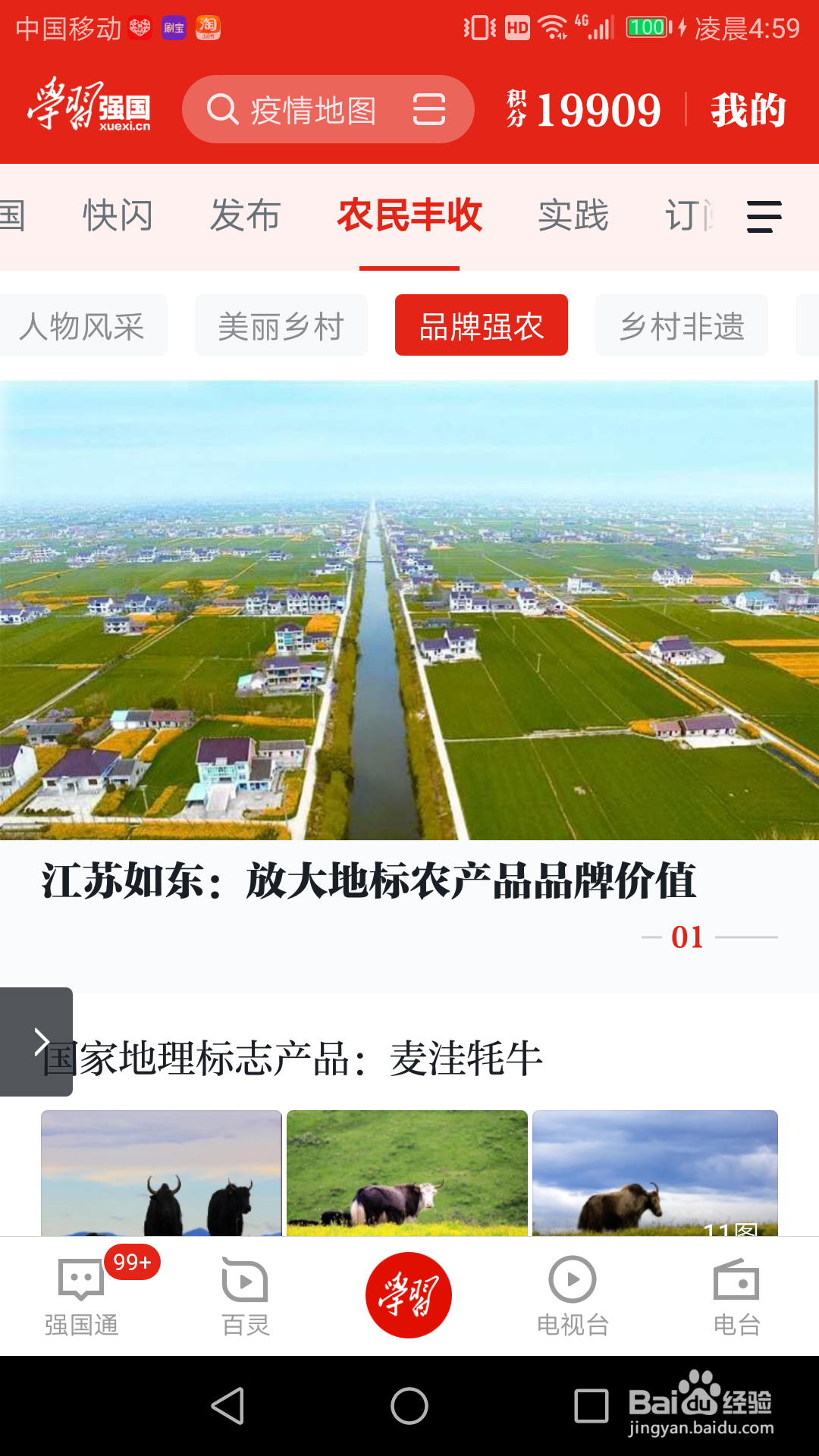Screen dimensions: 819x1456
Task: Select the 乡村非遗 category chip
Action: [681, 325]
